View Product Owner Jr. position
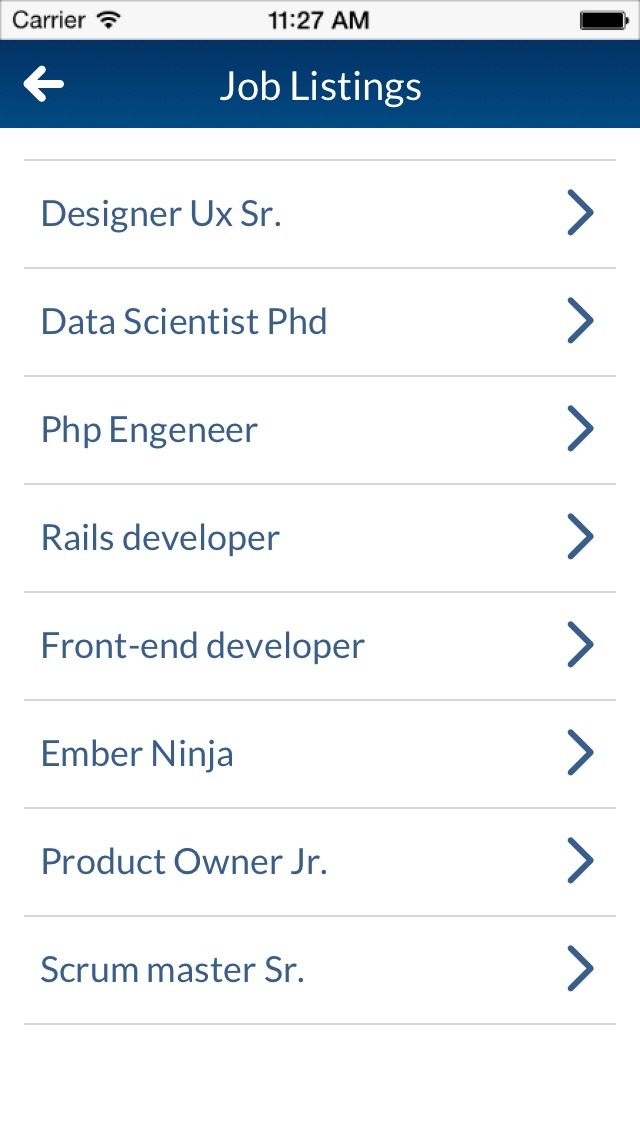Viewport: 640px width, 1136px height. (320, 861)
